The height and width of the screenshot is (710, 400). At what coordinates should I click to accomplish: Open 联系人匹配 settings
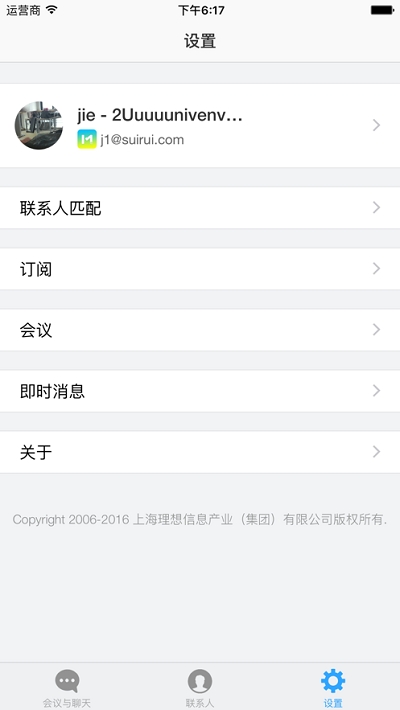pos(200,208)
